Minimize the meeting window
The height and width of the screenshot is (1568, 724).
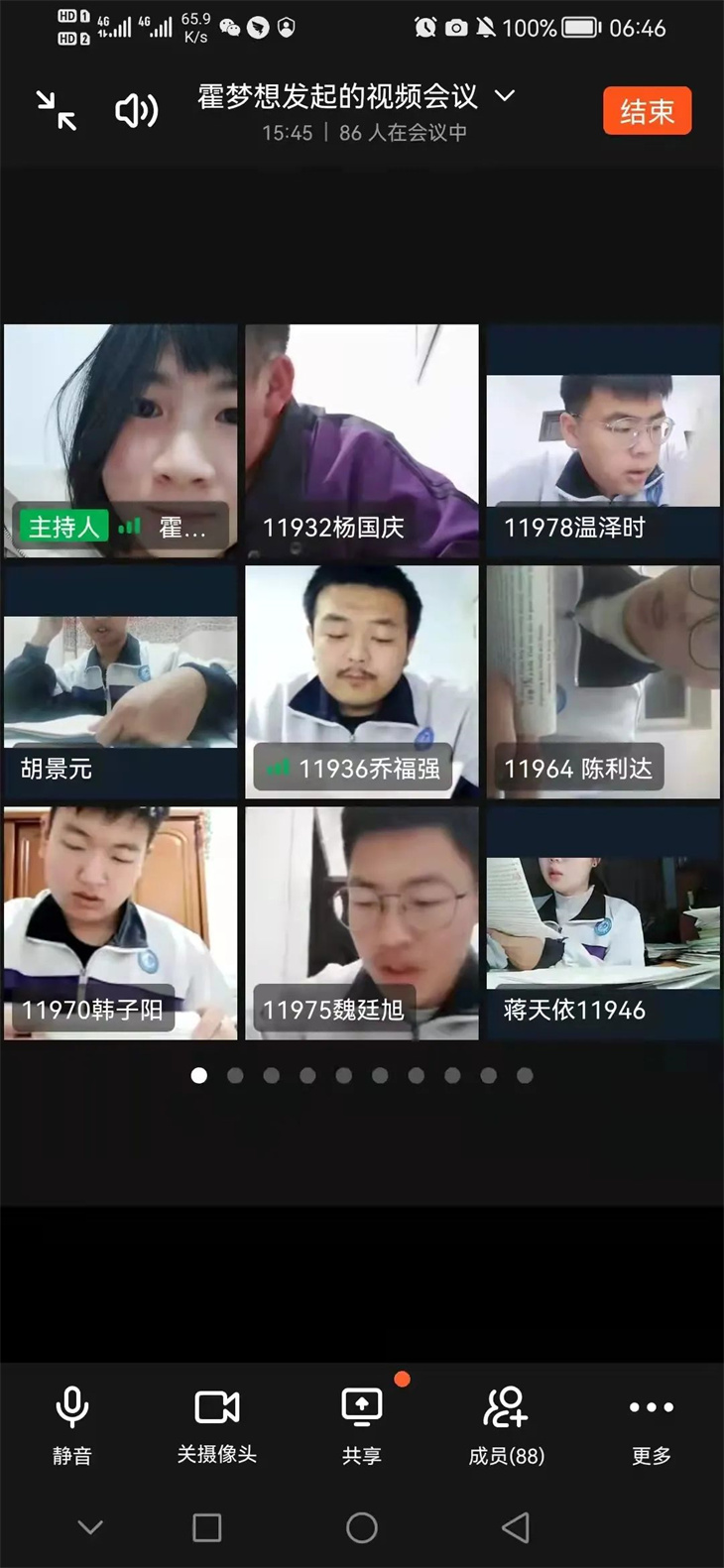click(57, 110)
